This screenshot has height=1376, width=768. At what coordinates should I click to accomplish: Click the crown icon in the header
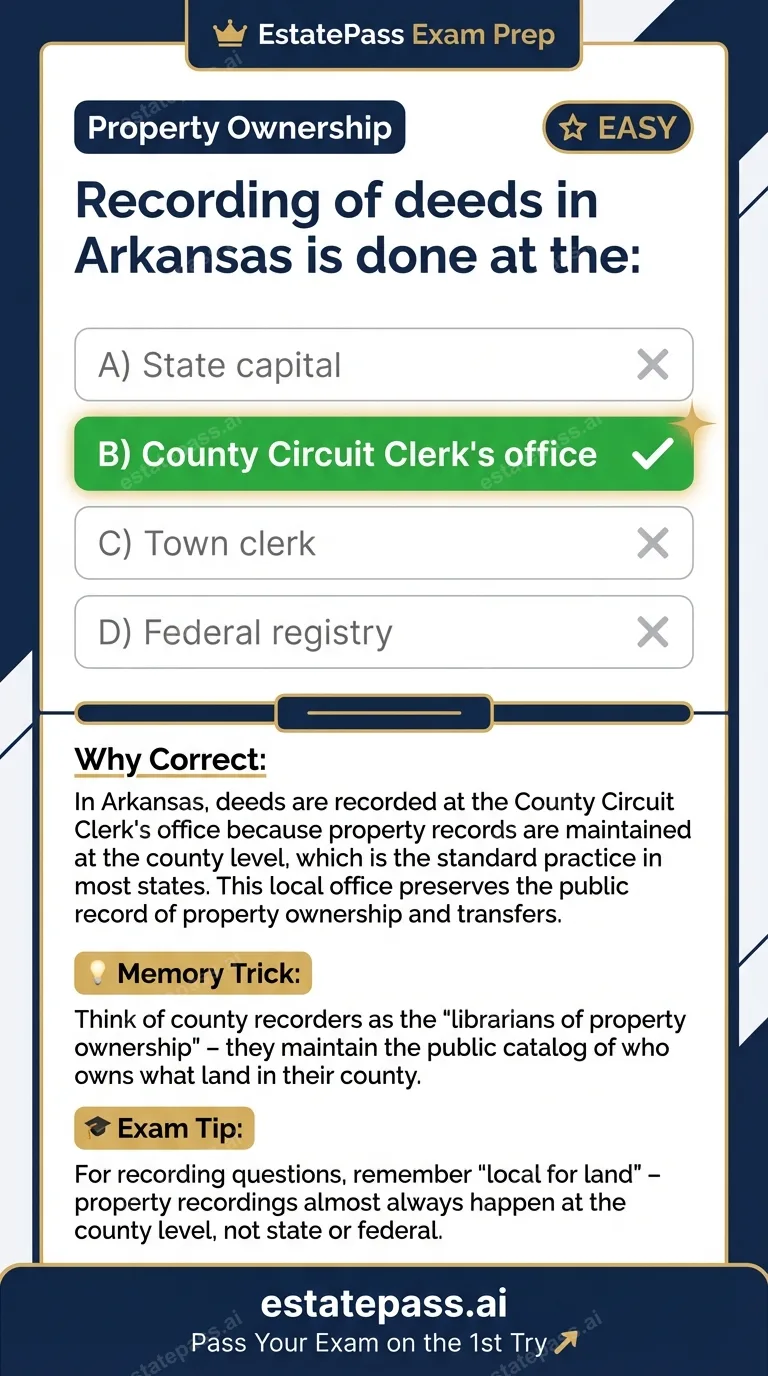(231, 33)
